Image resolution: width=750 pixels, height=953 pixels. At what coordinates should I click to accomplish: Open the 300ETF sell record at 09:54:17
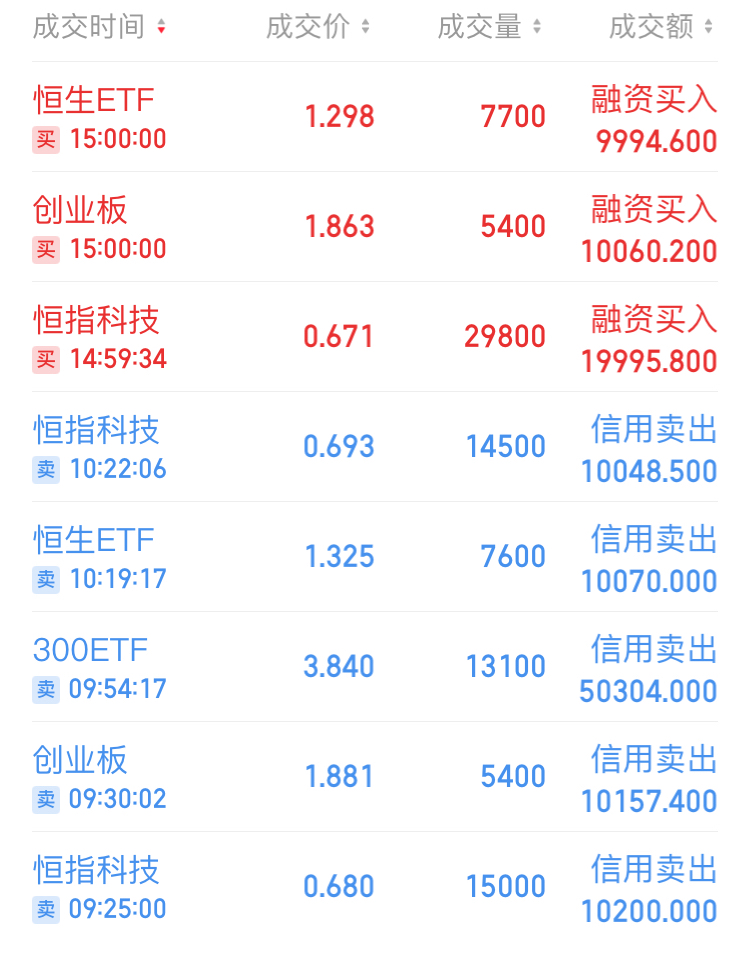[374, 667]
